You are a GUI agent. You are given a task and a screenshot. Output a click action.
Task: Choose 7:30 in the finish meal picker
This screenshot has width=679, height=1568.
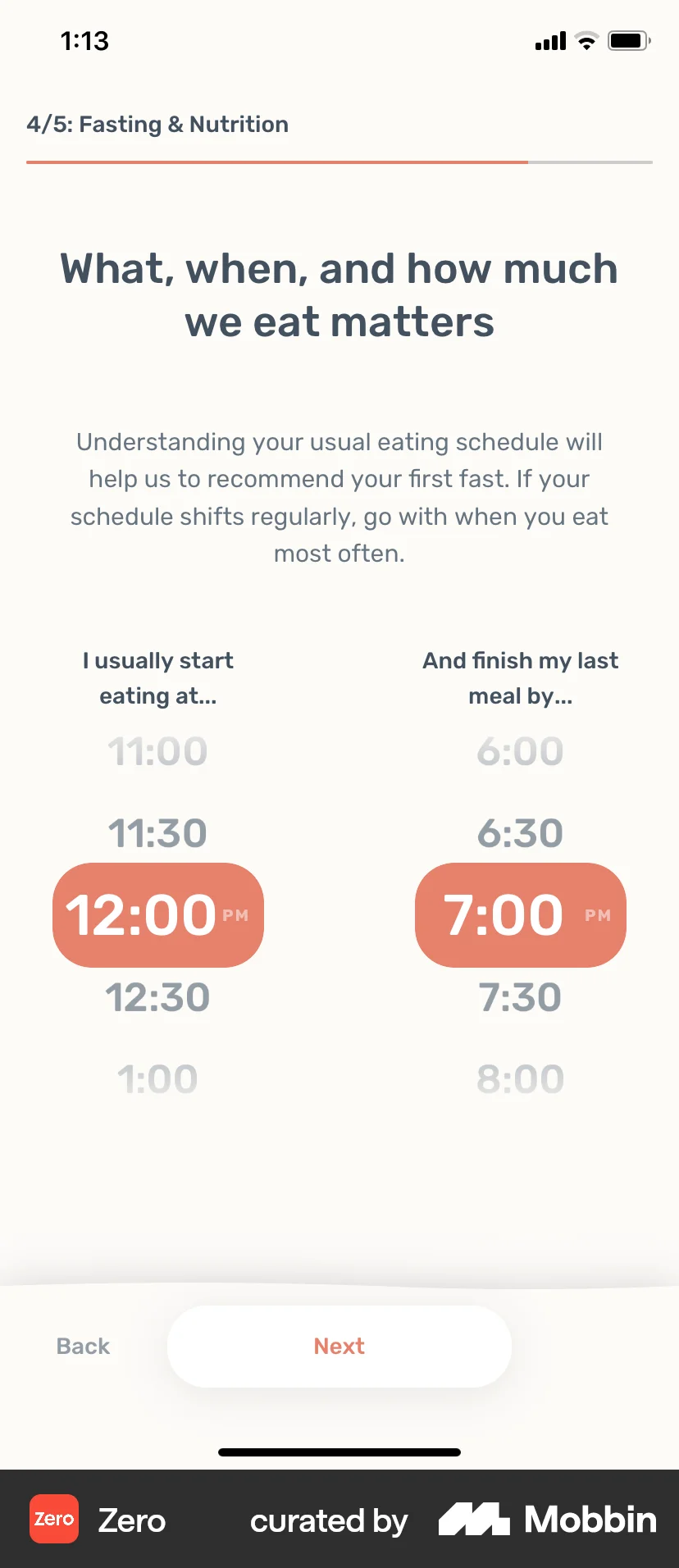pos(520,997)
